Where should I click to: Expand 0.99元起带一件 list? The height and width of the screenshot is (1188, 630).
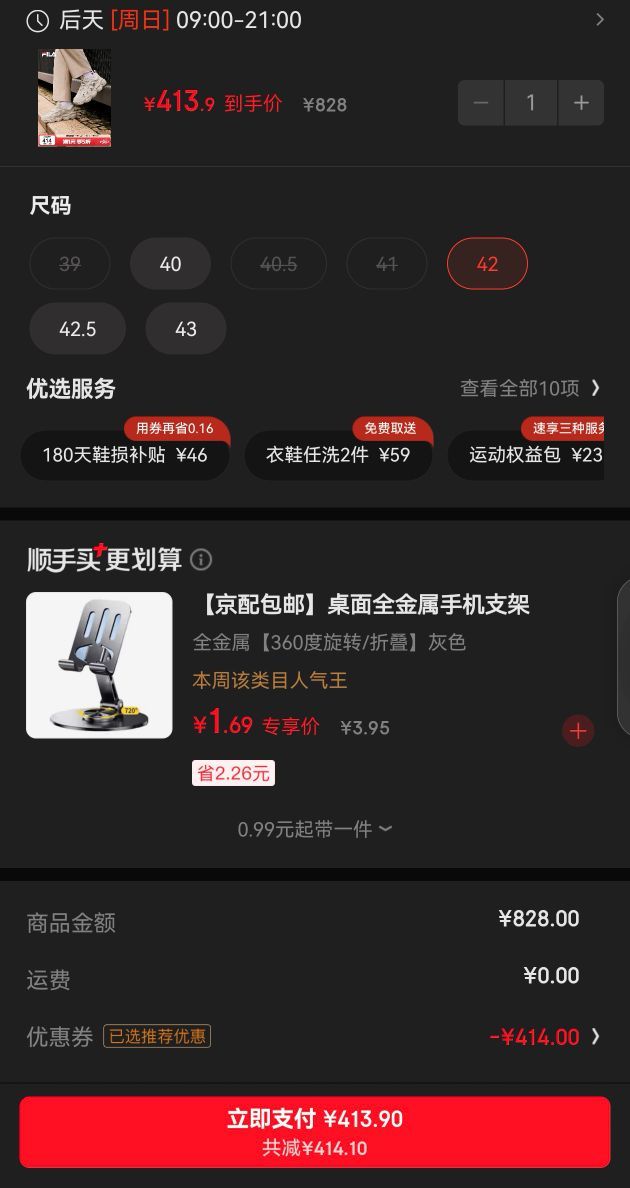click(315, 829)
